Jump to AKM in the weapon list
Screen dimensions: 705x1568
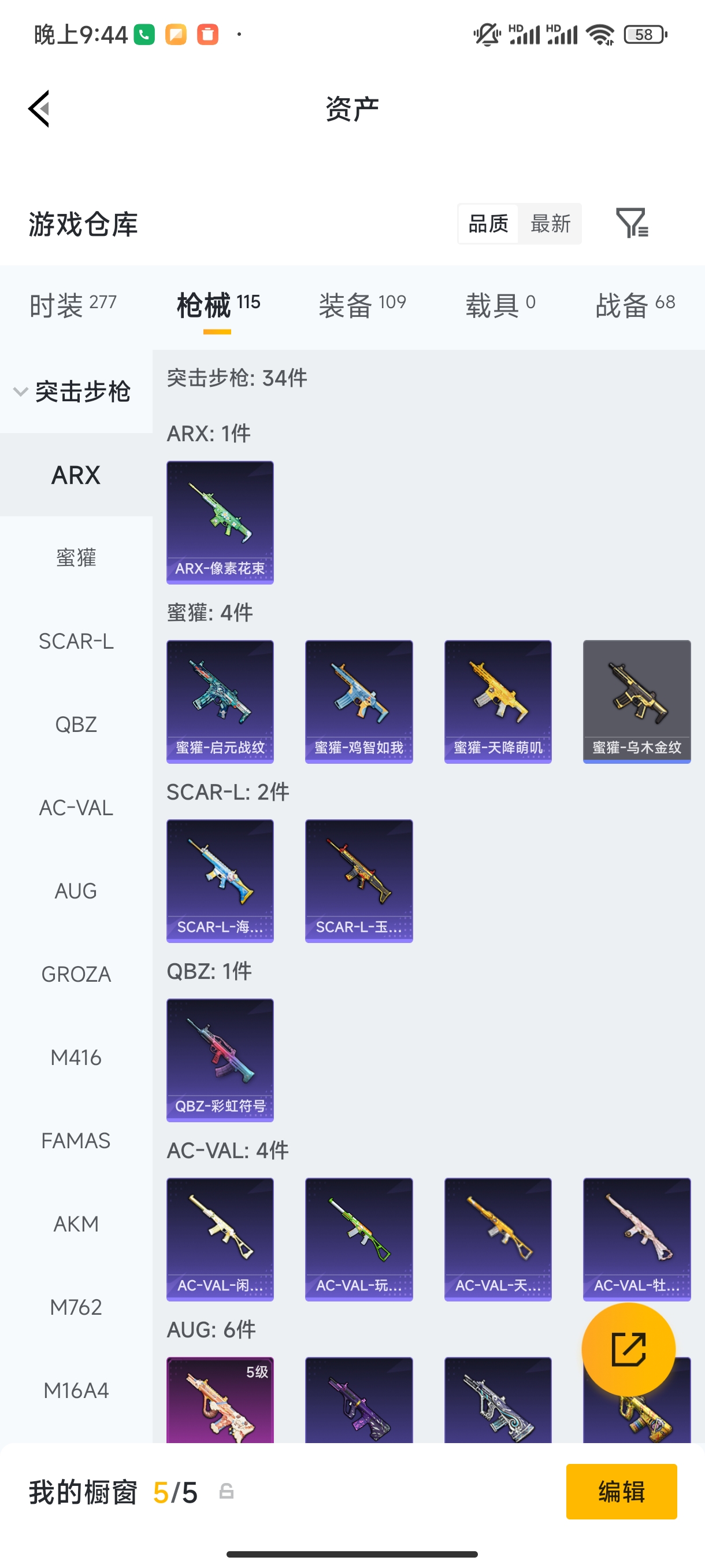click(x=76, y=1223)
